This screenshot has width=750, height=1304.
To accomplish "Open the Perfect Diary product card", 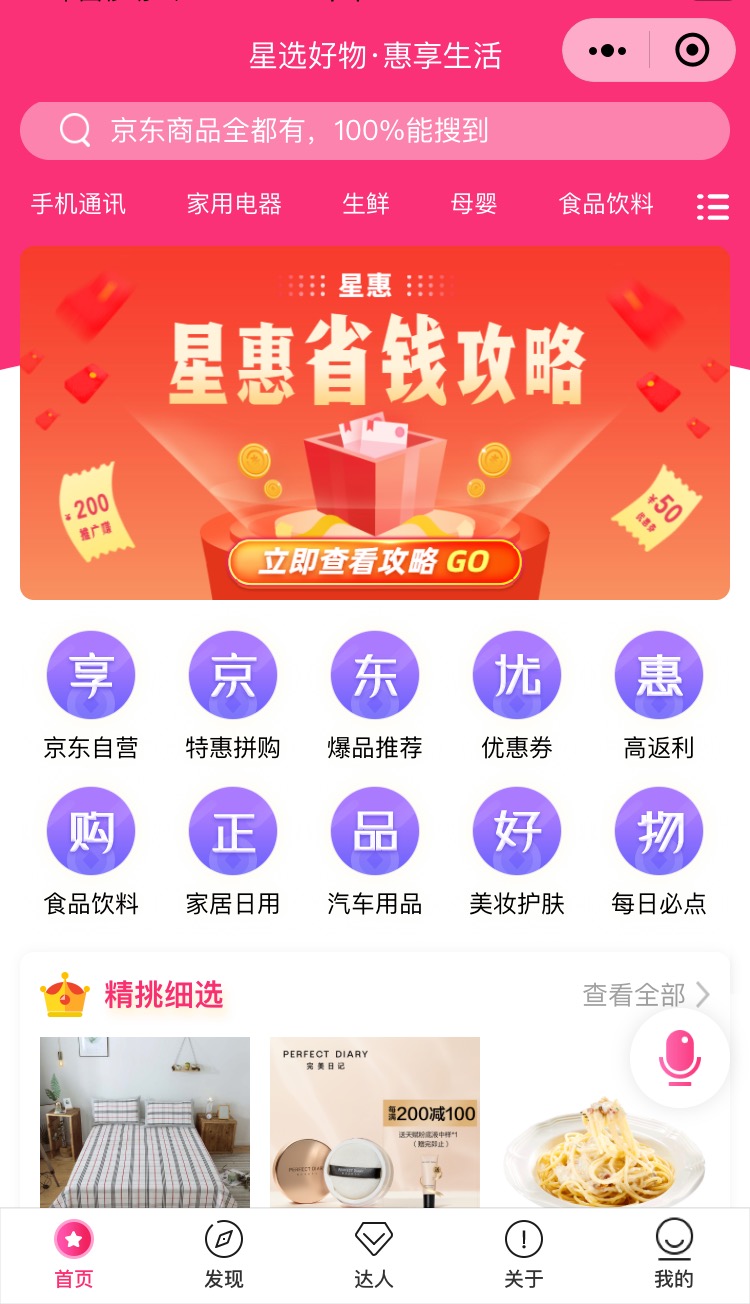I will (375, 1122).
